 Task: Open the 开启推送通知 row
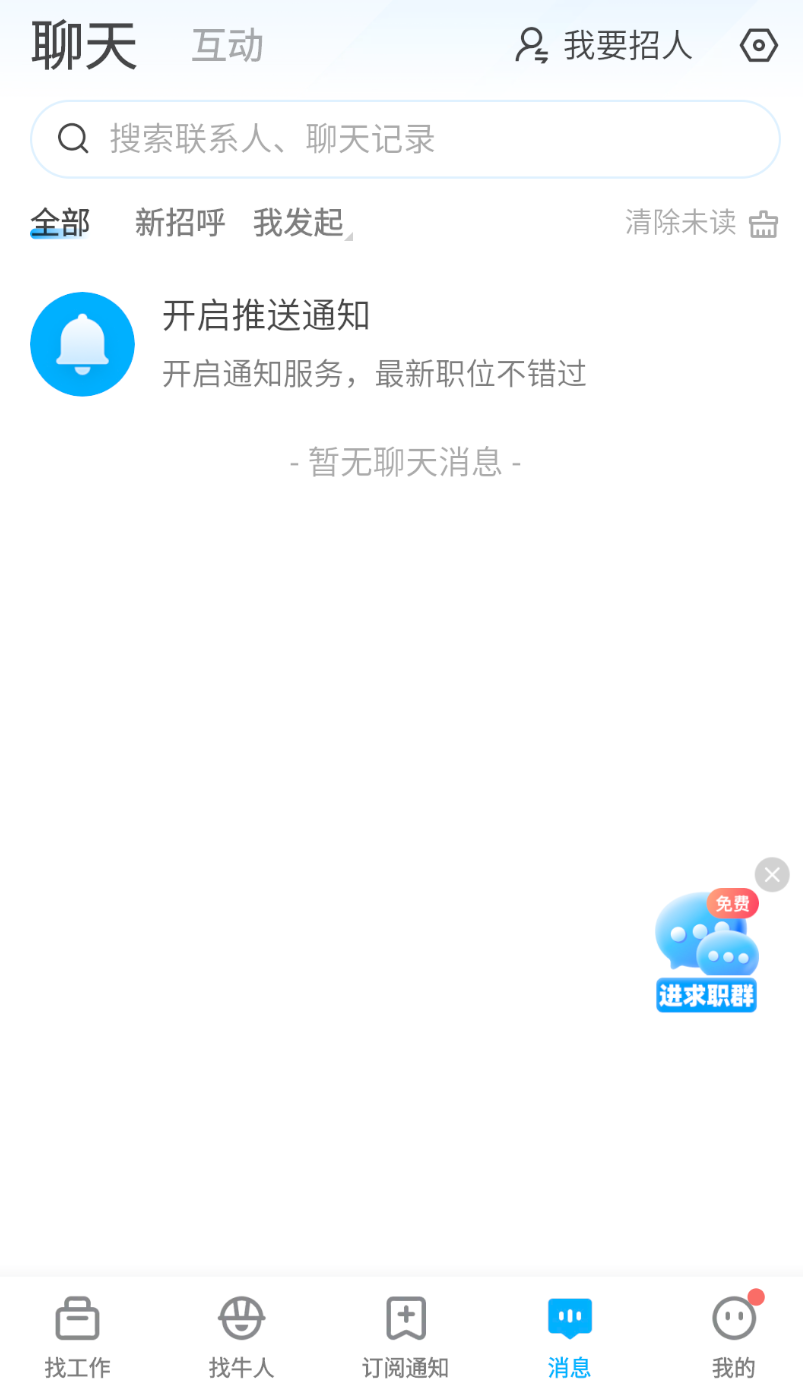pos(400,344)
